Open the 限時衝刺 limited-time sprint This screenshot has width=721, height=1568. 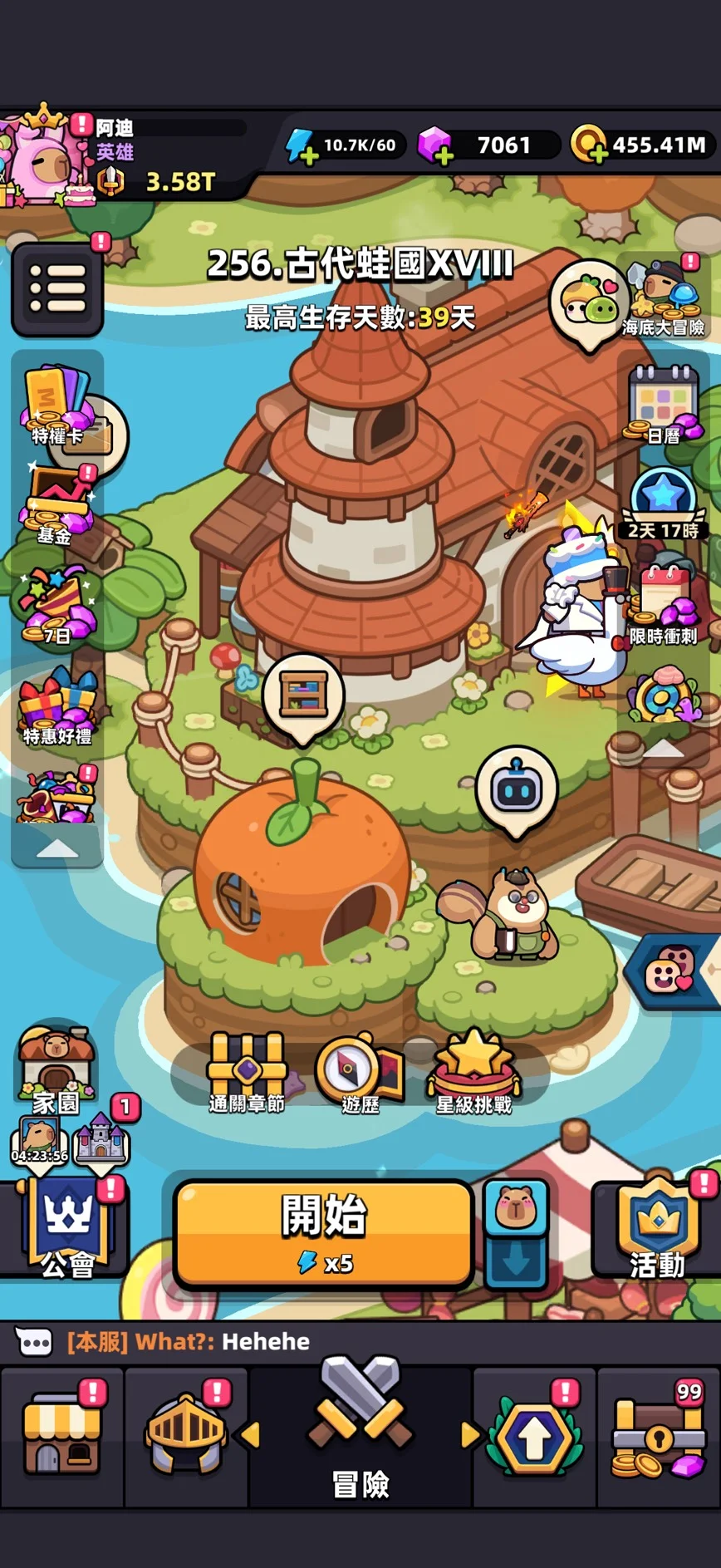tap(663, 604)
